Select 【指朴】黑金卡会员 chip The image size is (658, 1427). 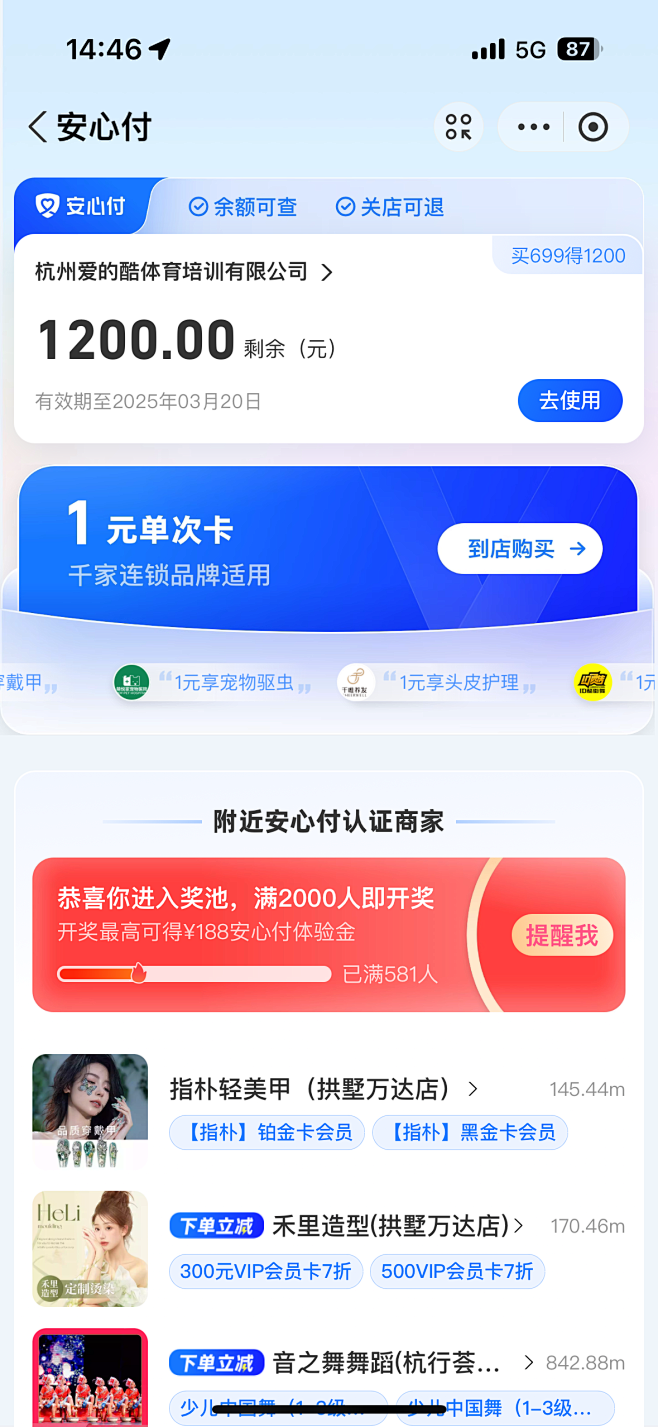(470, 1133)
